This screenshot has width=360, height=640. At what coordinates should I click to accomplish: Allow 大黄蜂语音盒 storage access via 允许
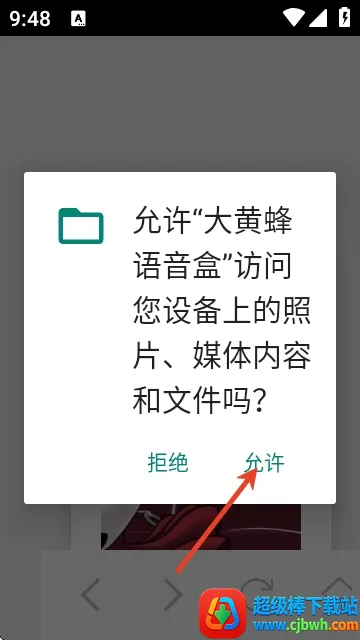click(x=264, y=463)
